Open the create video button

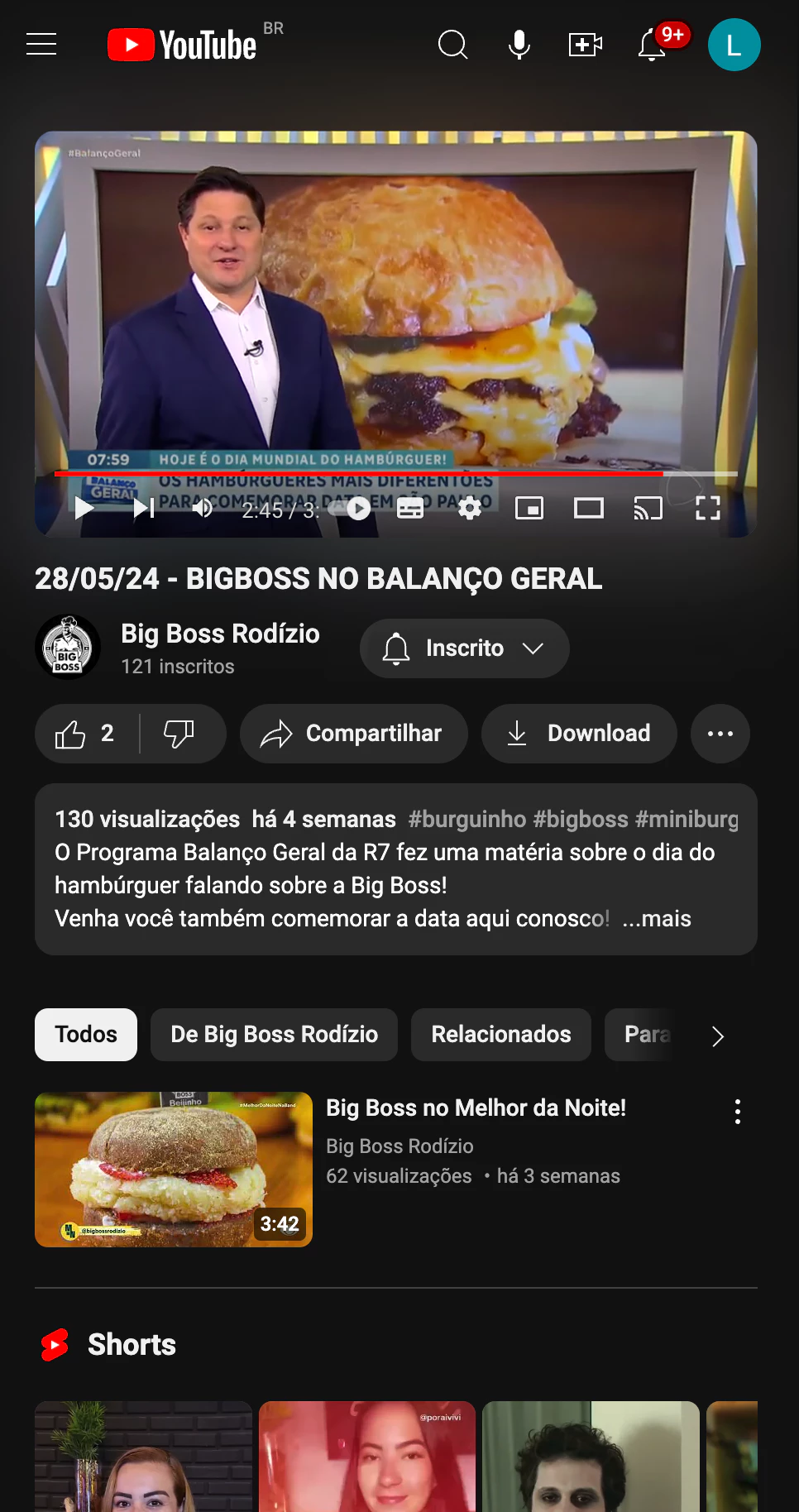point(585,45)
